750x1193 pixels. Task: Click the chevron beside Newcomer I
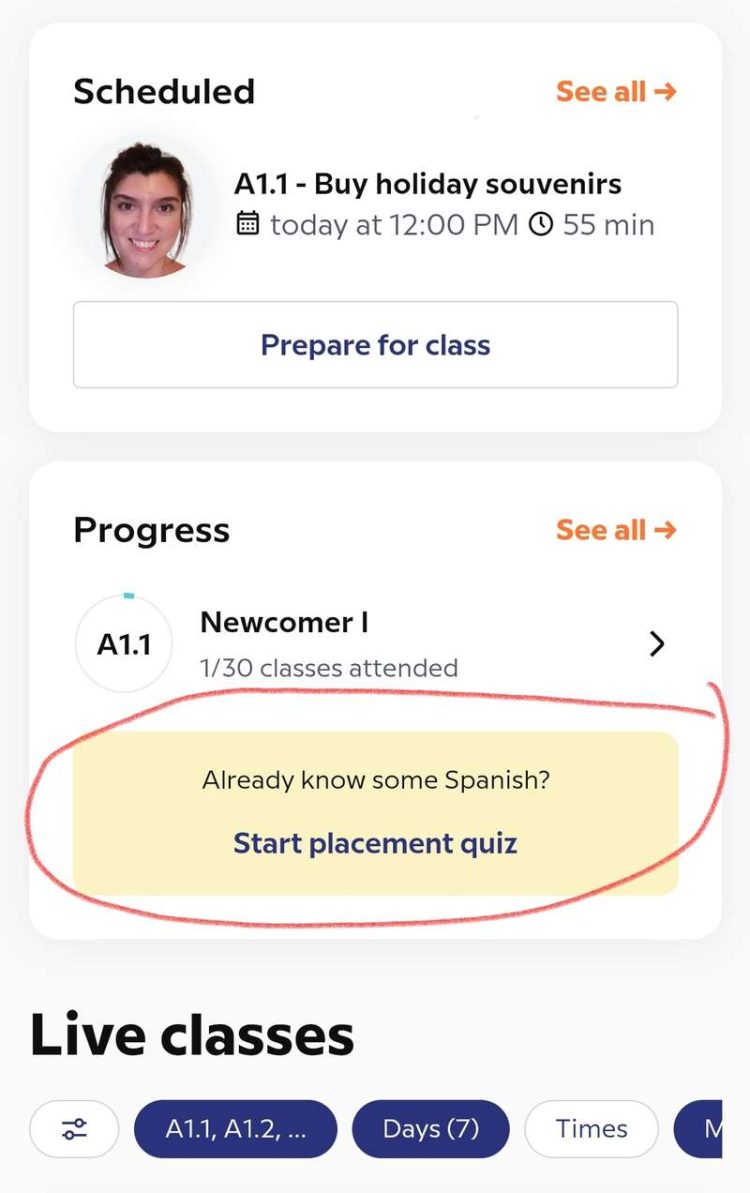(x=657, y=643)
